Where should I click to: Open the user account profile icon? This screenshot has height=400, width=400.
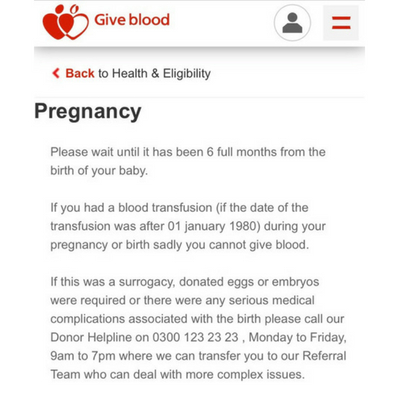[x=292, y=23]
